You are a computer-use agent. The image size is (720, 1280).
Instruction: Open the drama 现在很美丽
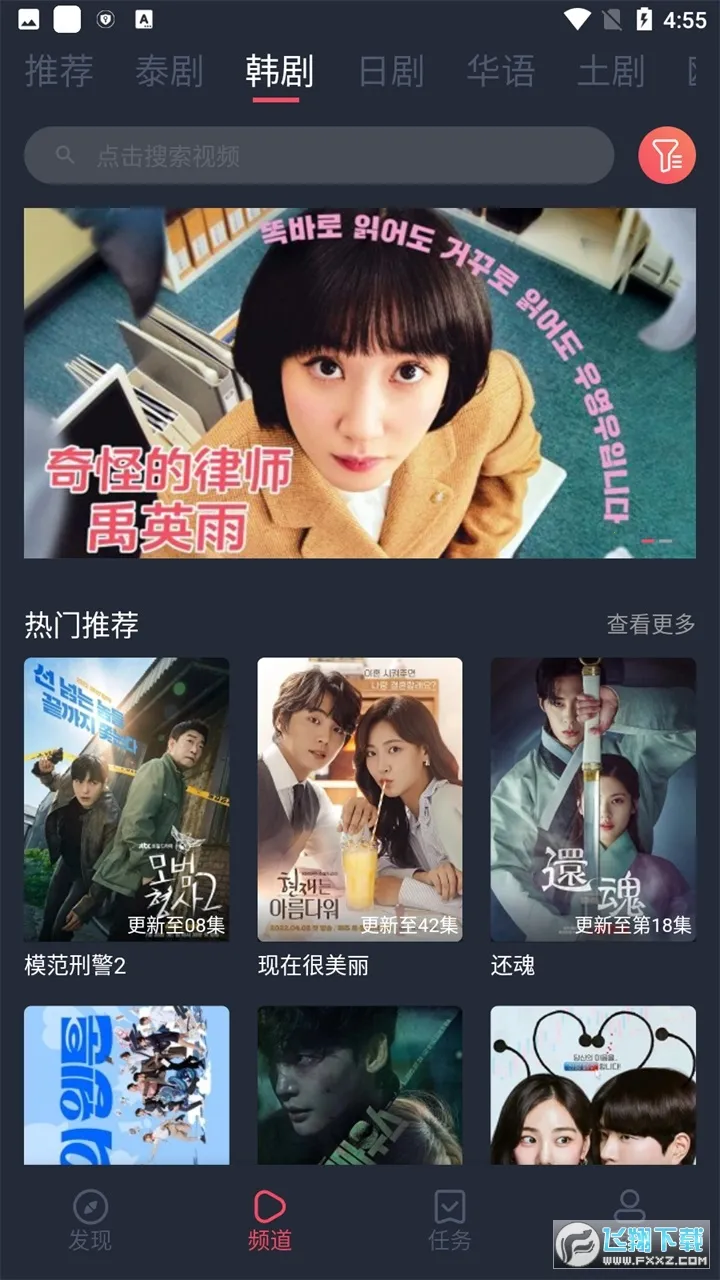click(360, 800)
